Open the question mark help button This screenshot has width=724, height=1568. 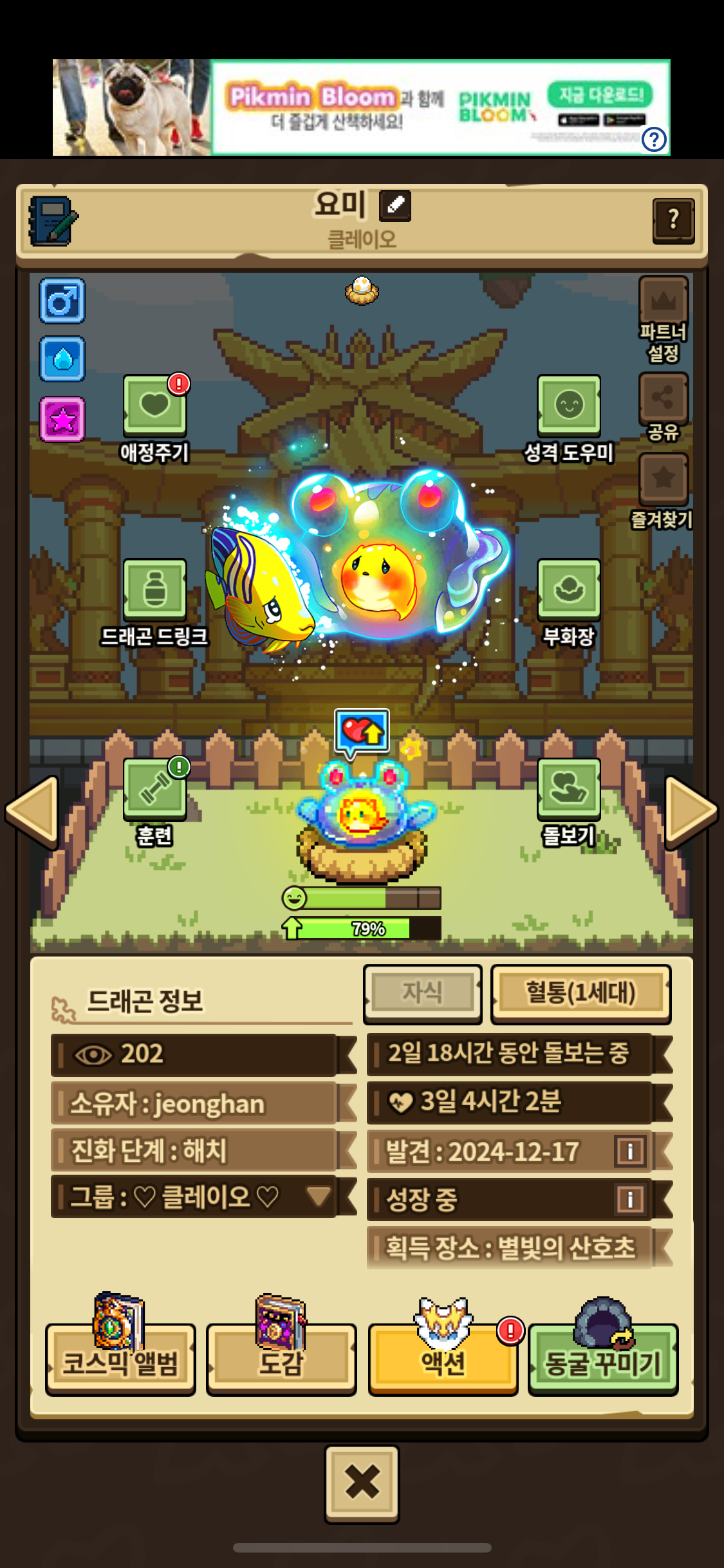674,221
